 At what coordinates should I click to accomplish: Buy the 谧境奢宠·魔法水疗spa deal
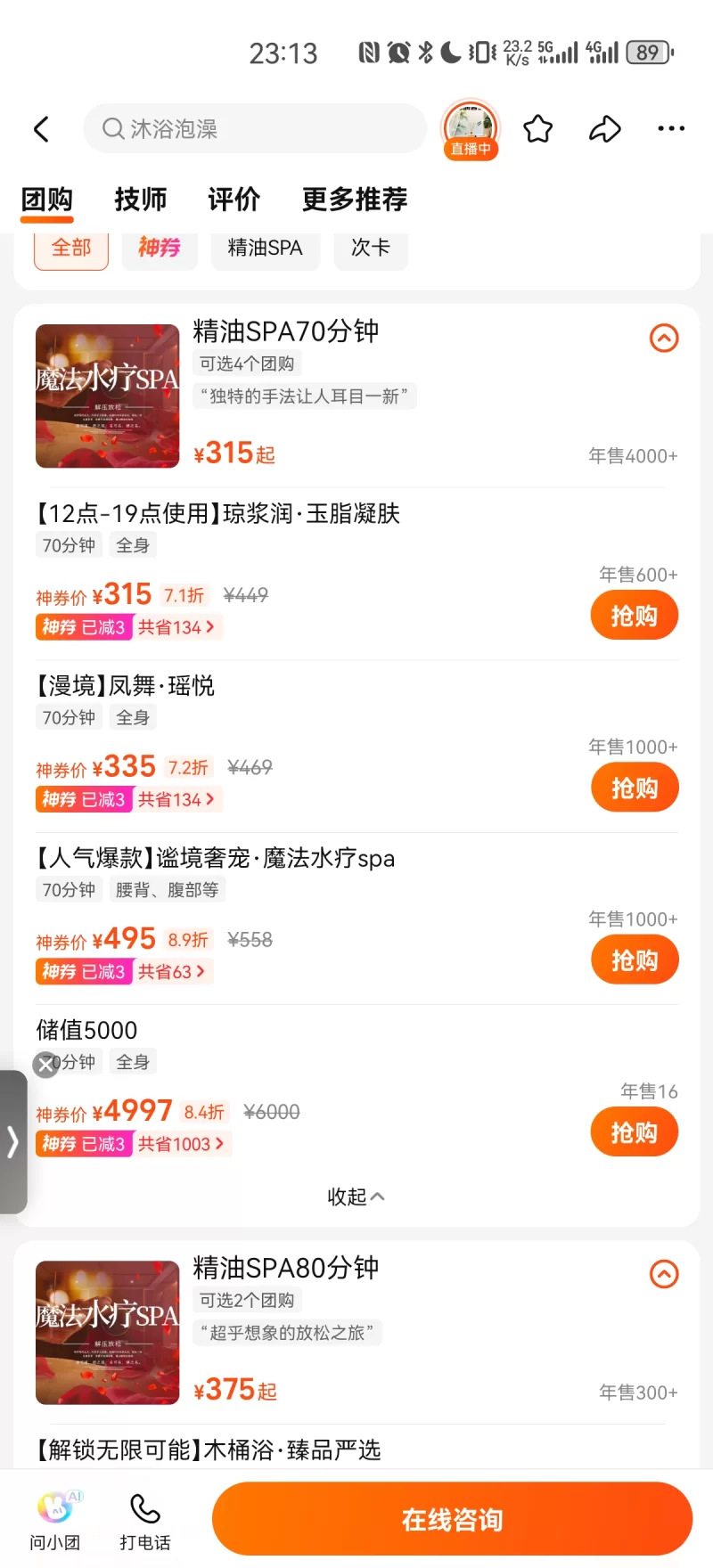634,960
